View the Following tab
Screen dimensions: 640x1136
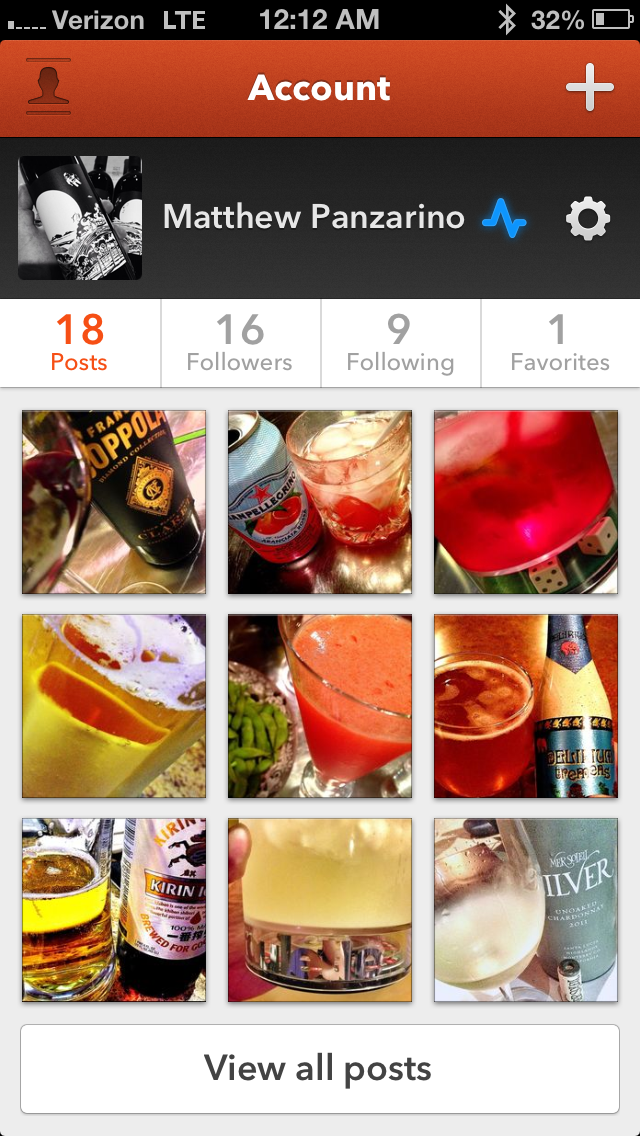click(x=400, y=343)
